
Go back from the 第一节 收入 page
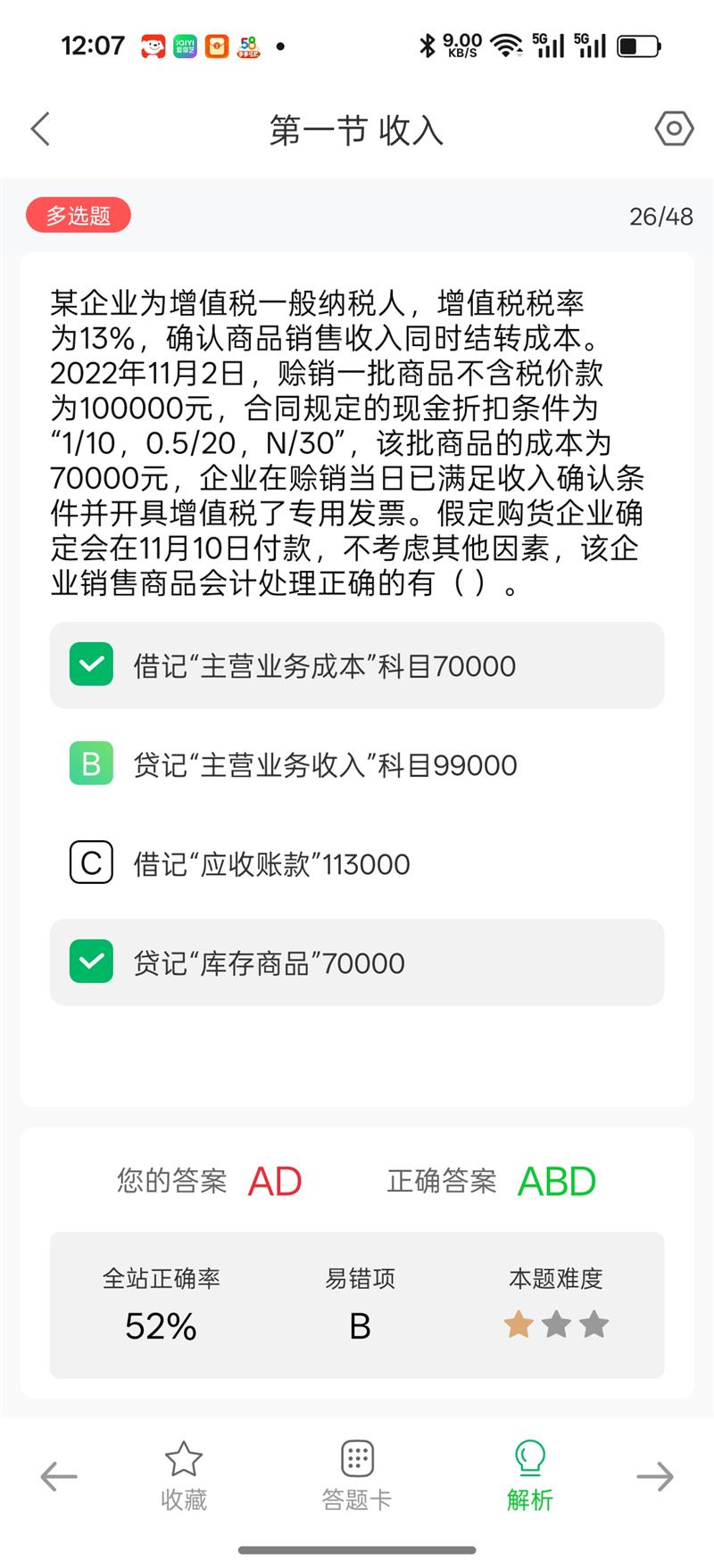pos(40,129)
